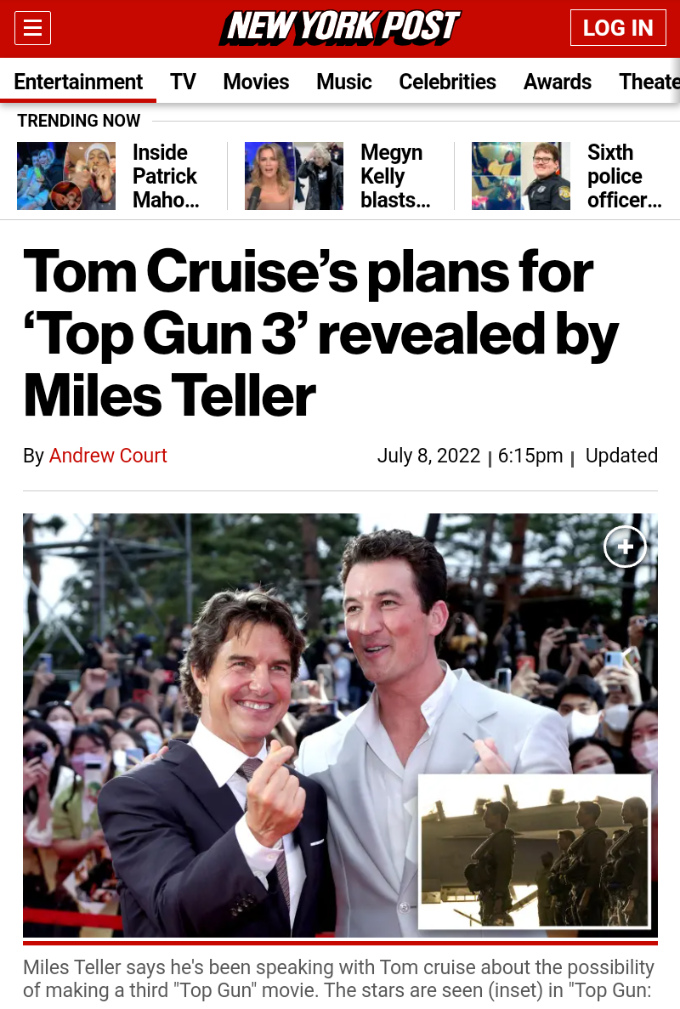Screen dimensions: 680x1009
Task: Open the hamburger menu
Action: coord(32,28)
